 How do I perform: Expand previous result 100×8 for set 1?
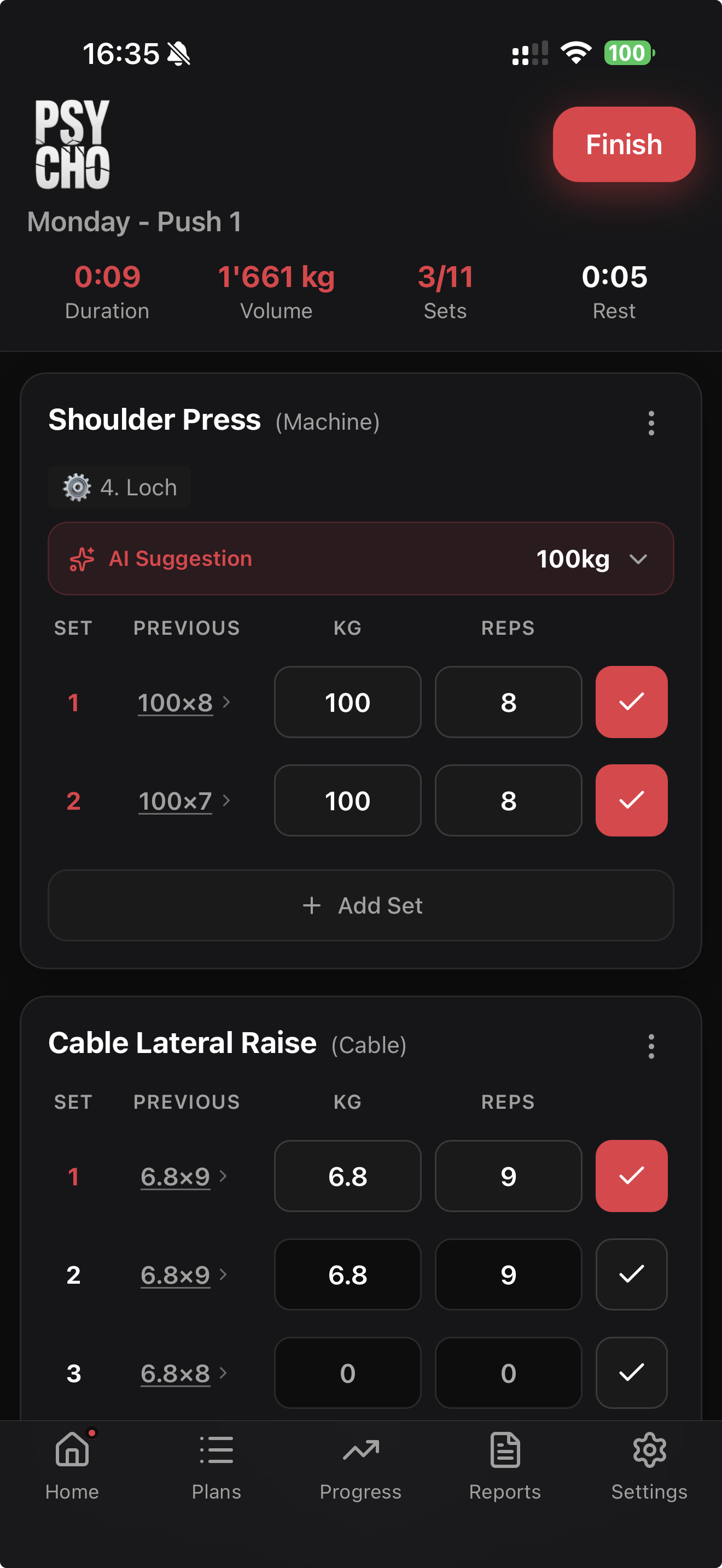coord(183,702)
